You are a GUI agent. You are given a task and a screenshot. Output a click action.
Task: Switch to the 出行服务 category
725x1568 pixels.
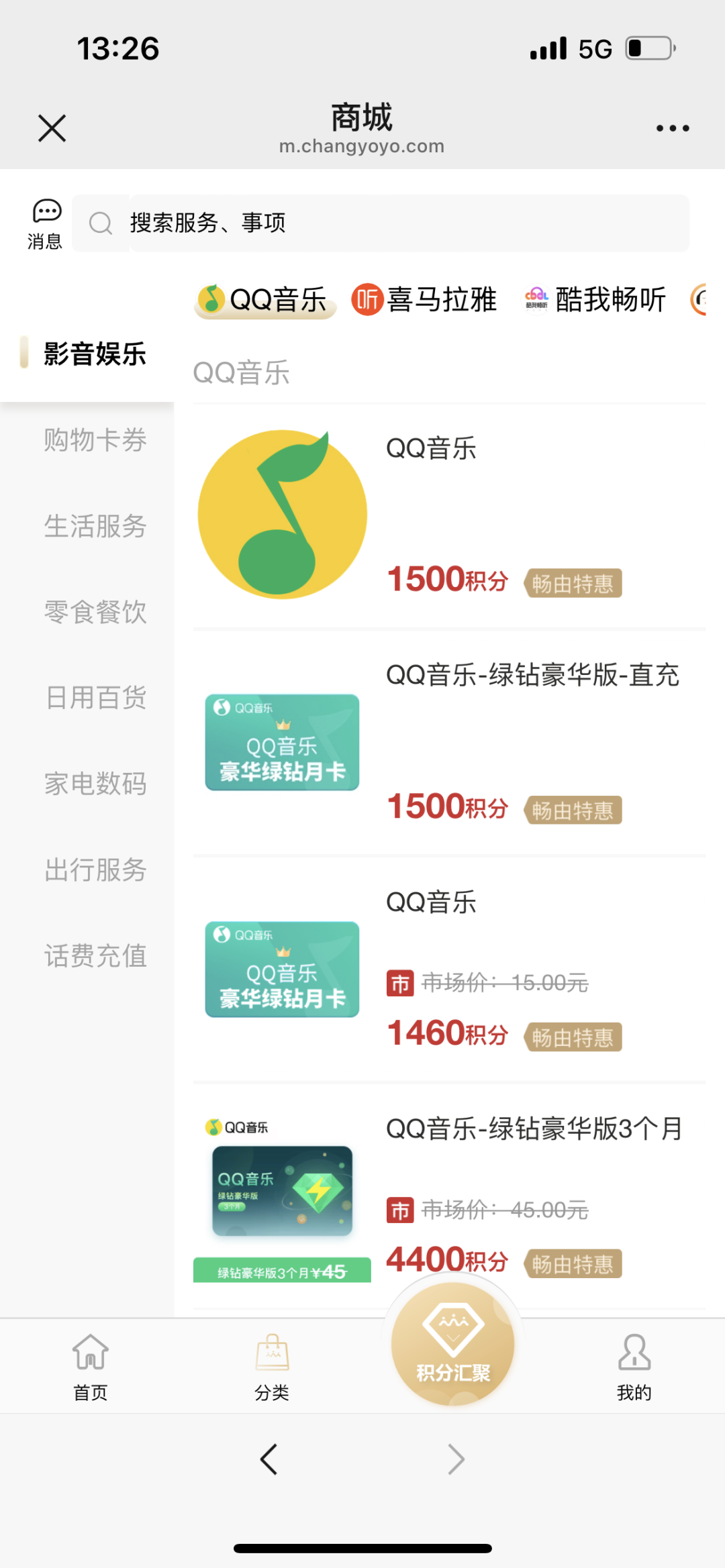pyautogui.click(x=95, y=870)
